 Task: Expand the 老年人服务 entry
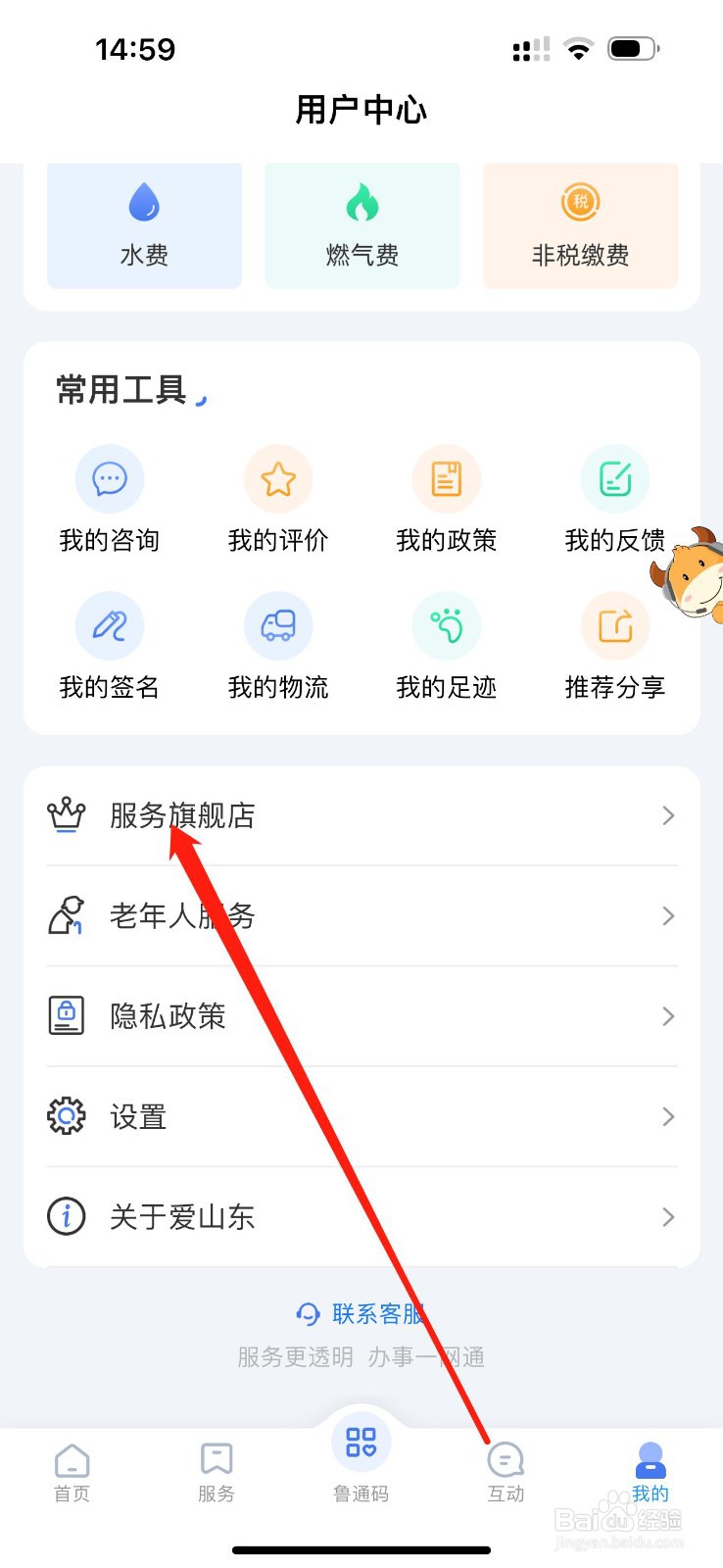tap(667, 916)
